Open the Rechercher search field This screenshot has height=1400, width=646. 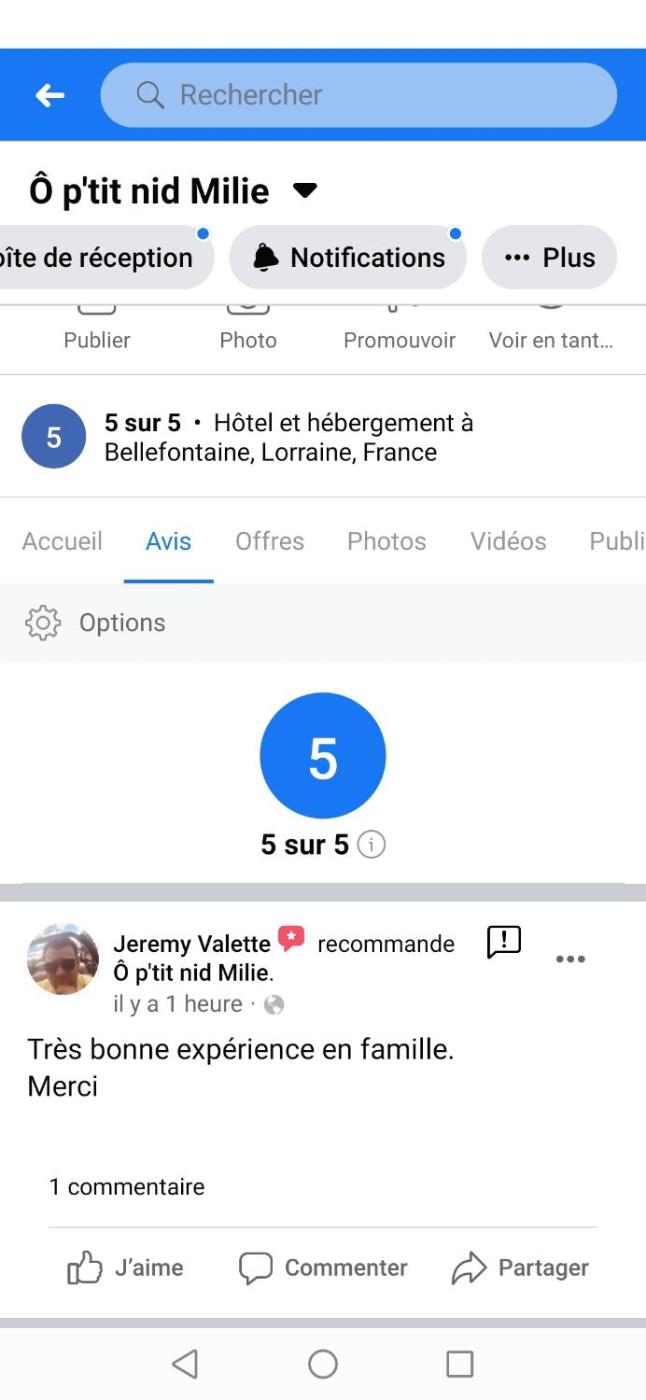tap(358, 95)
